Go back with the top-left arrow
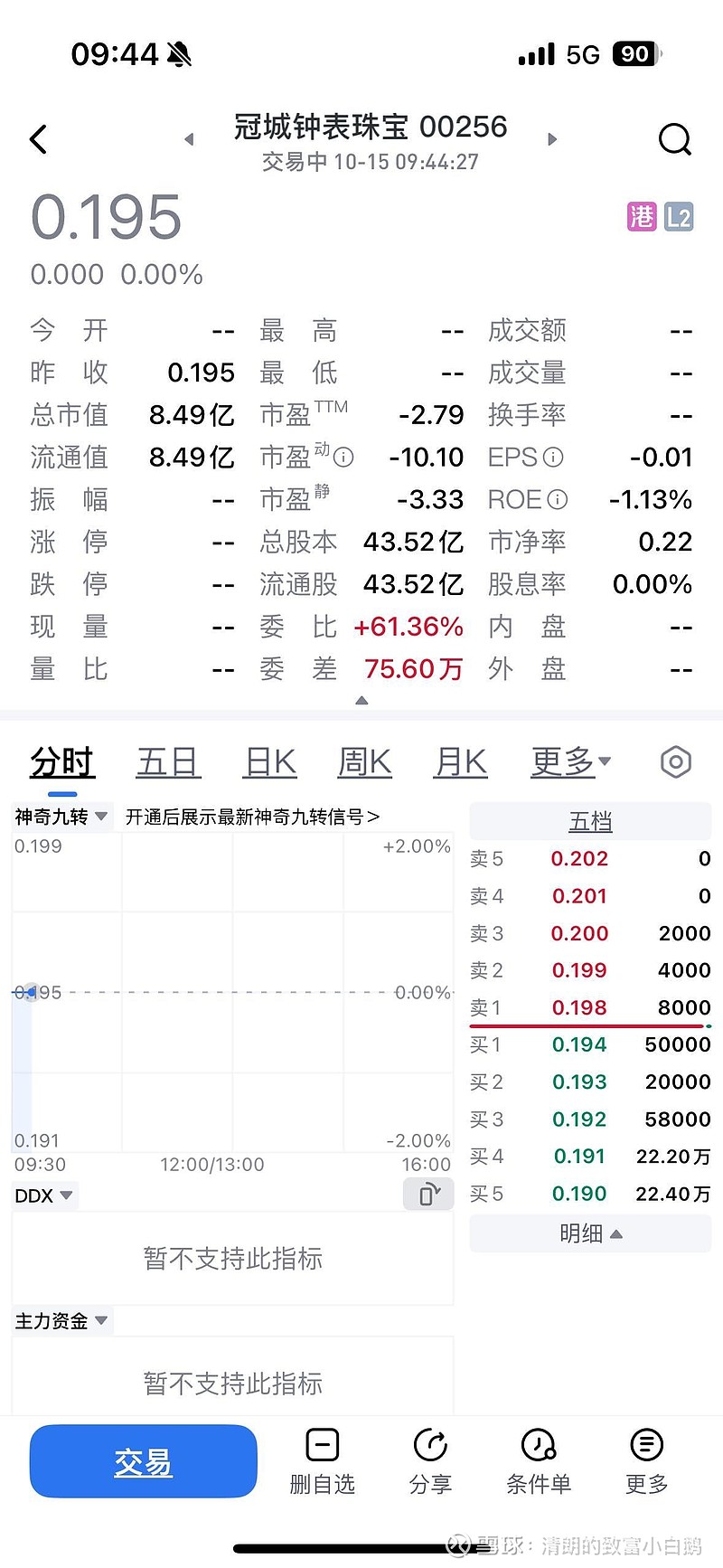Screen dimensions: 723x1568 click(x=38, y=140)
